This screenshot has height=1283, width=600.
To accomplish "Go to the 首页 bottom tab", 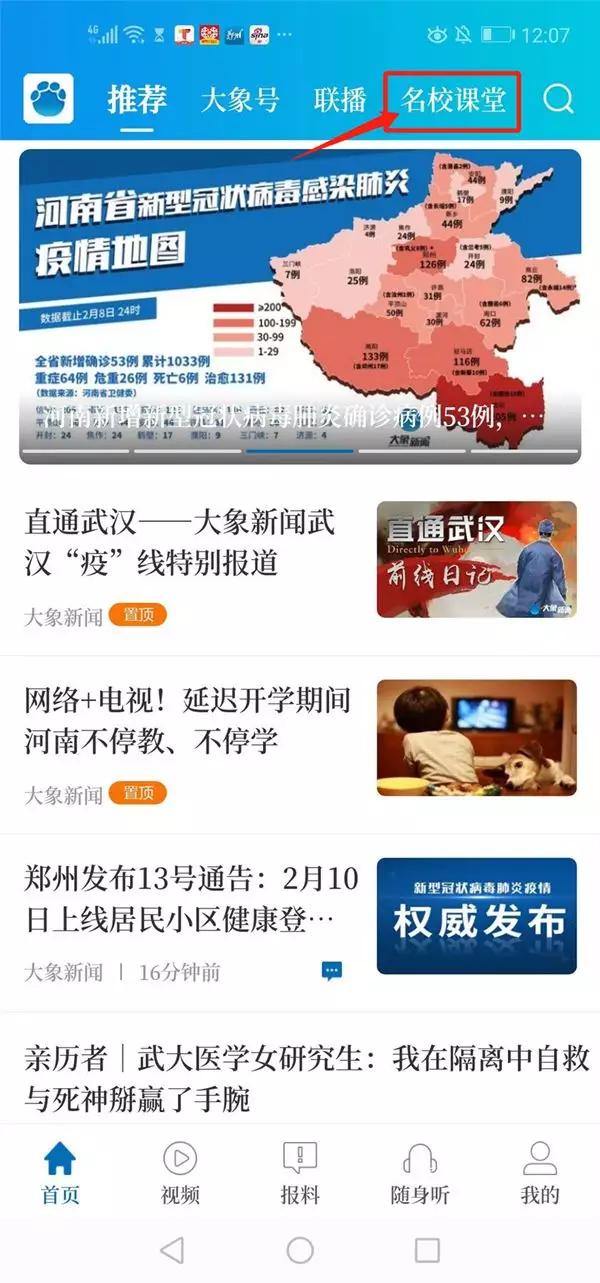I will (60, 1172).
